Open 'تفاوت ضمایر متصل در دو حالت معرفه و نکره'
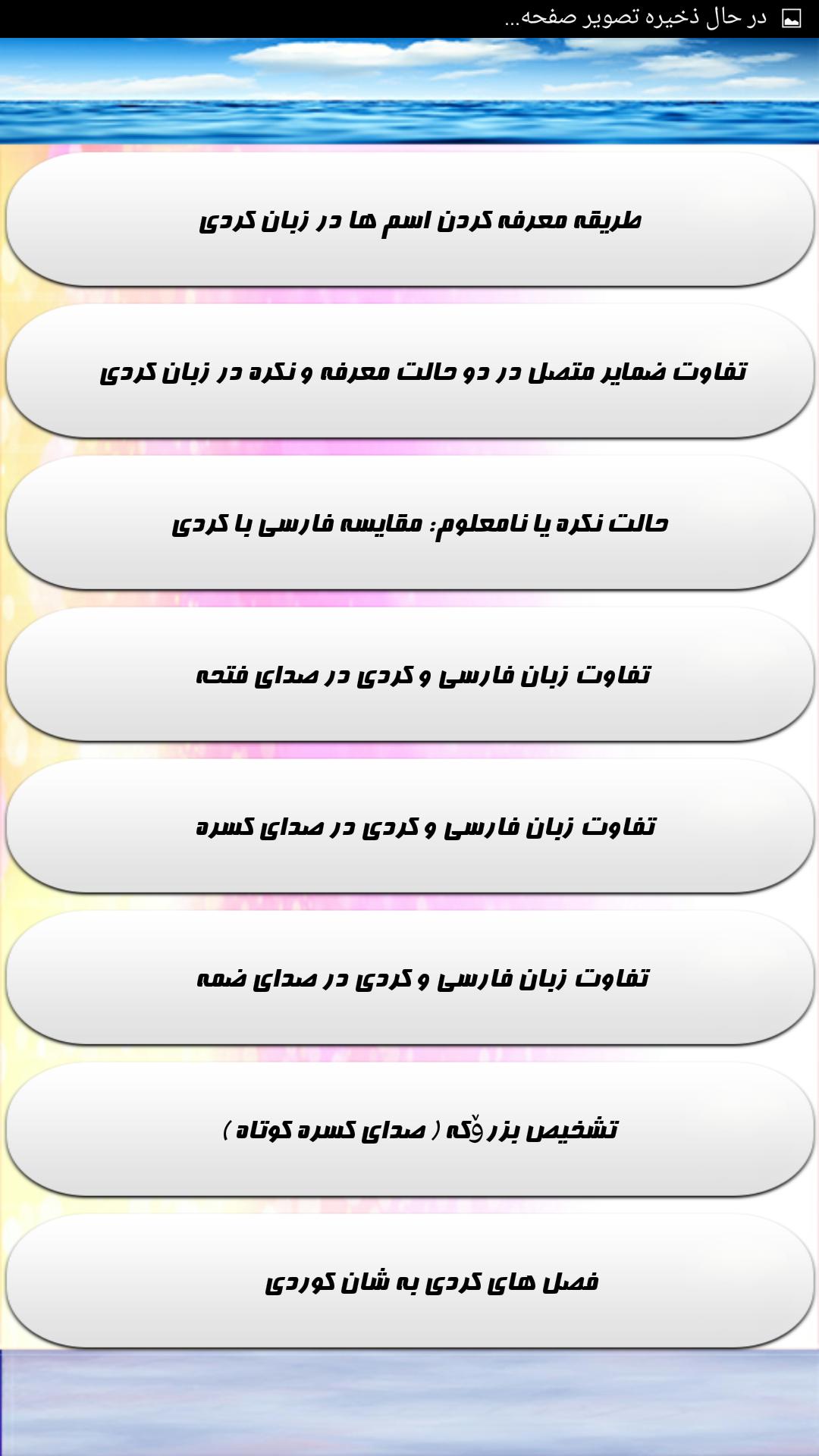Viewport: 819px width, 1456px height. [409, 372]
